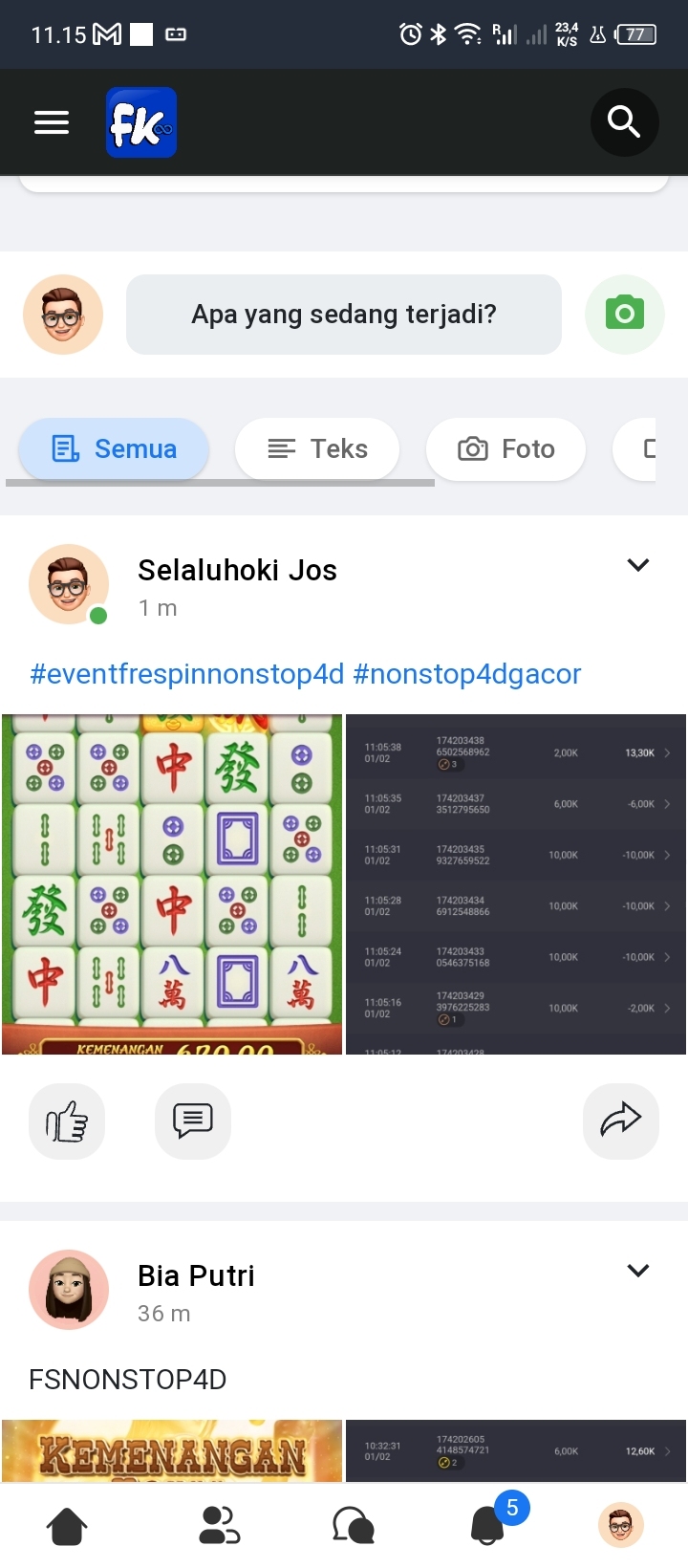Share the mahjong winnings post
The height and width of the screenshot is (1568, 688).
click(x=620, y=1121)
